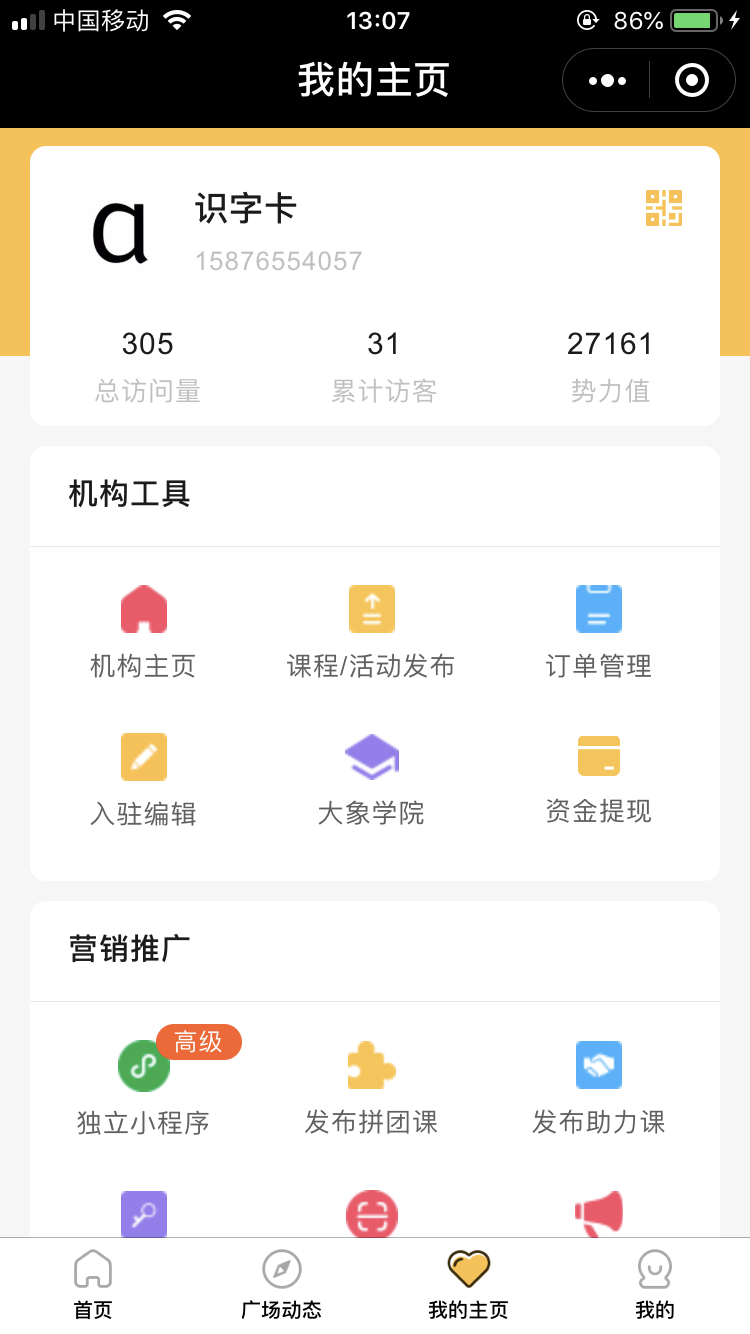Tap the 识字卡 profile avatar
This screenshot has height=1334, width=750.
[122, 232]
